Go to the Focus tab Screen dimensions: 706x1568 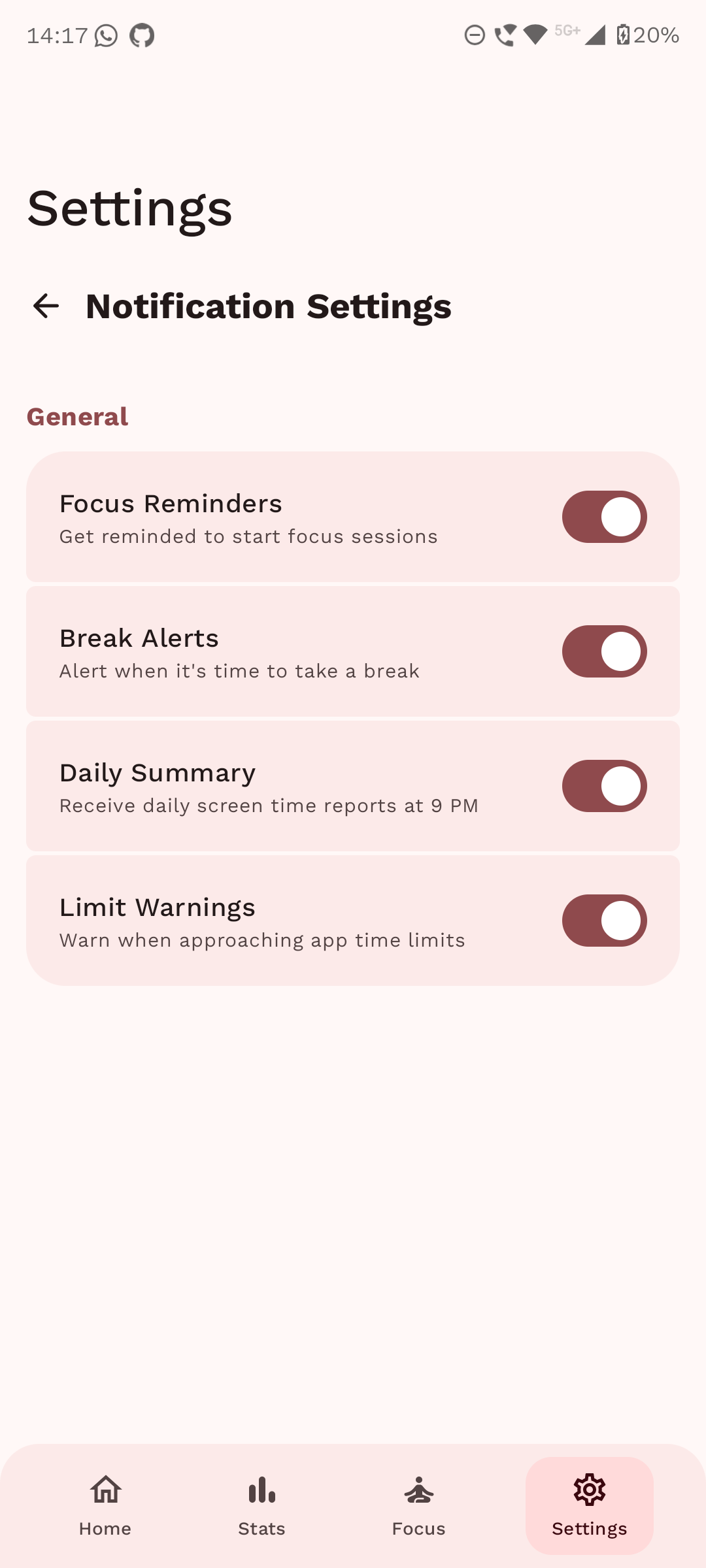tap(419, 1506)
